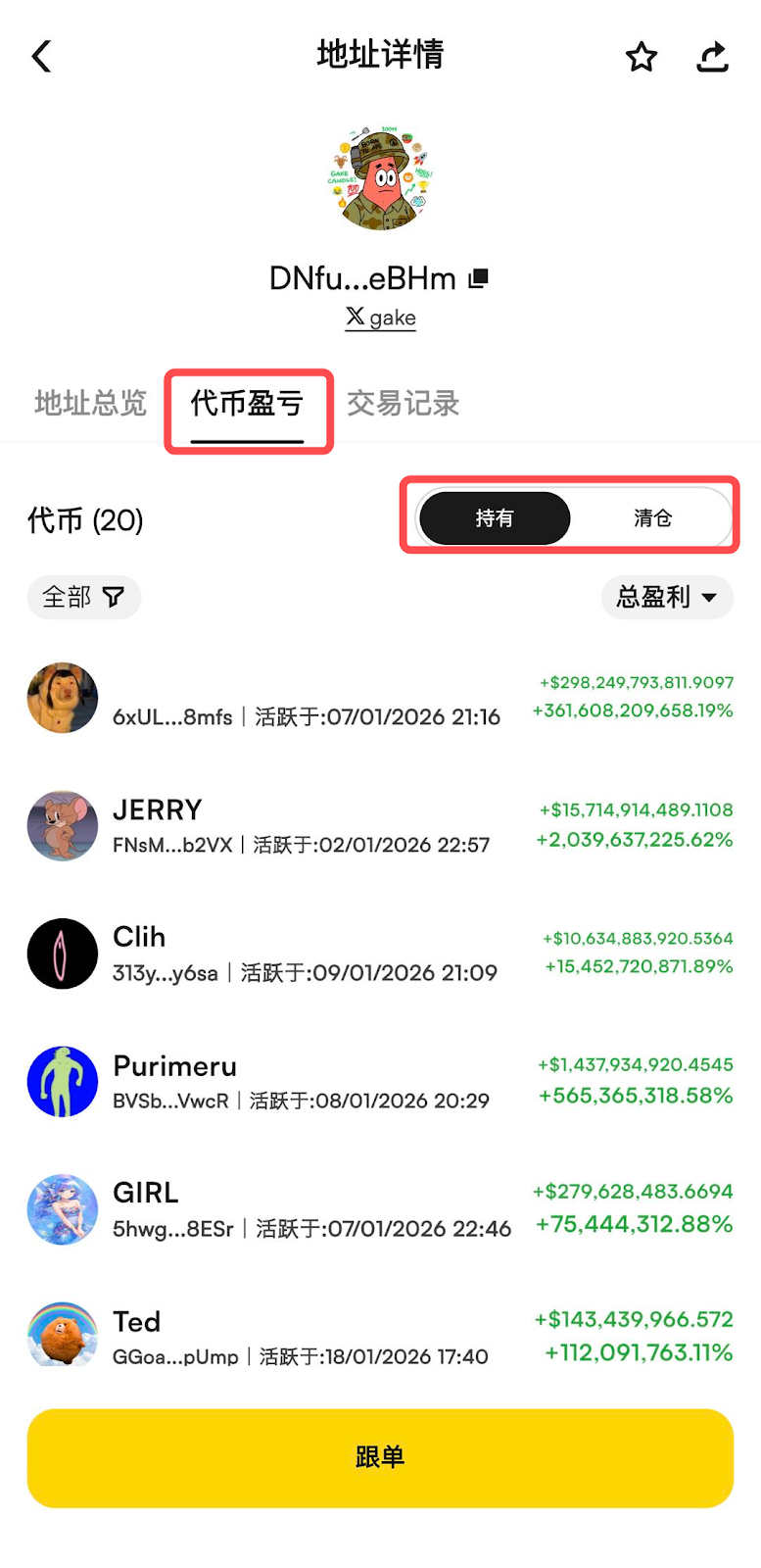Share this address page
761x1568 pixels.
[712, 57]
